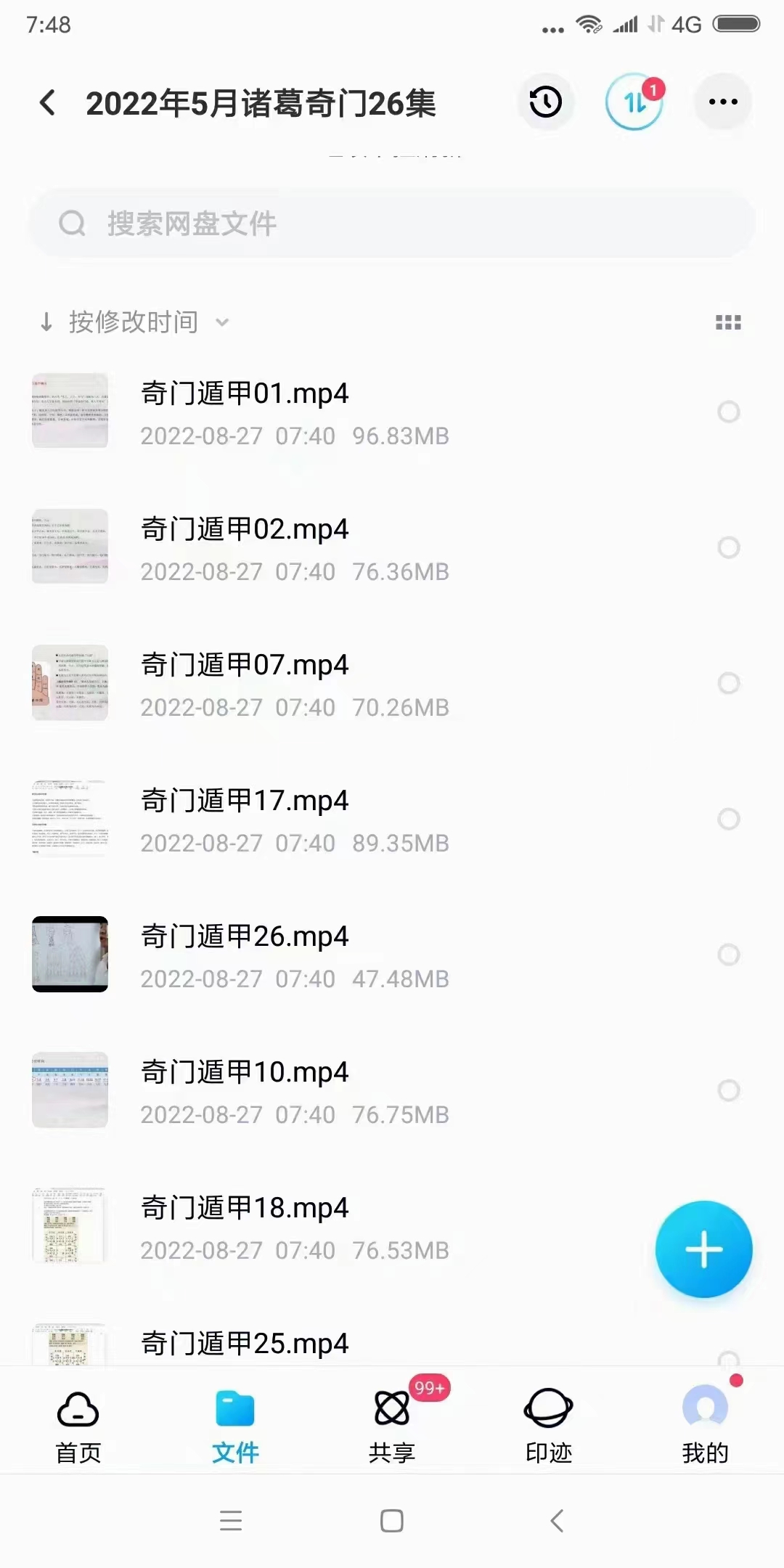Toggle the descending sort arrow
The height and width of the screenshot is (1568, 784).
pyautogui.click(x=46, y=322)
